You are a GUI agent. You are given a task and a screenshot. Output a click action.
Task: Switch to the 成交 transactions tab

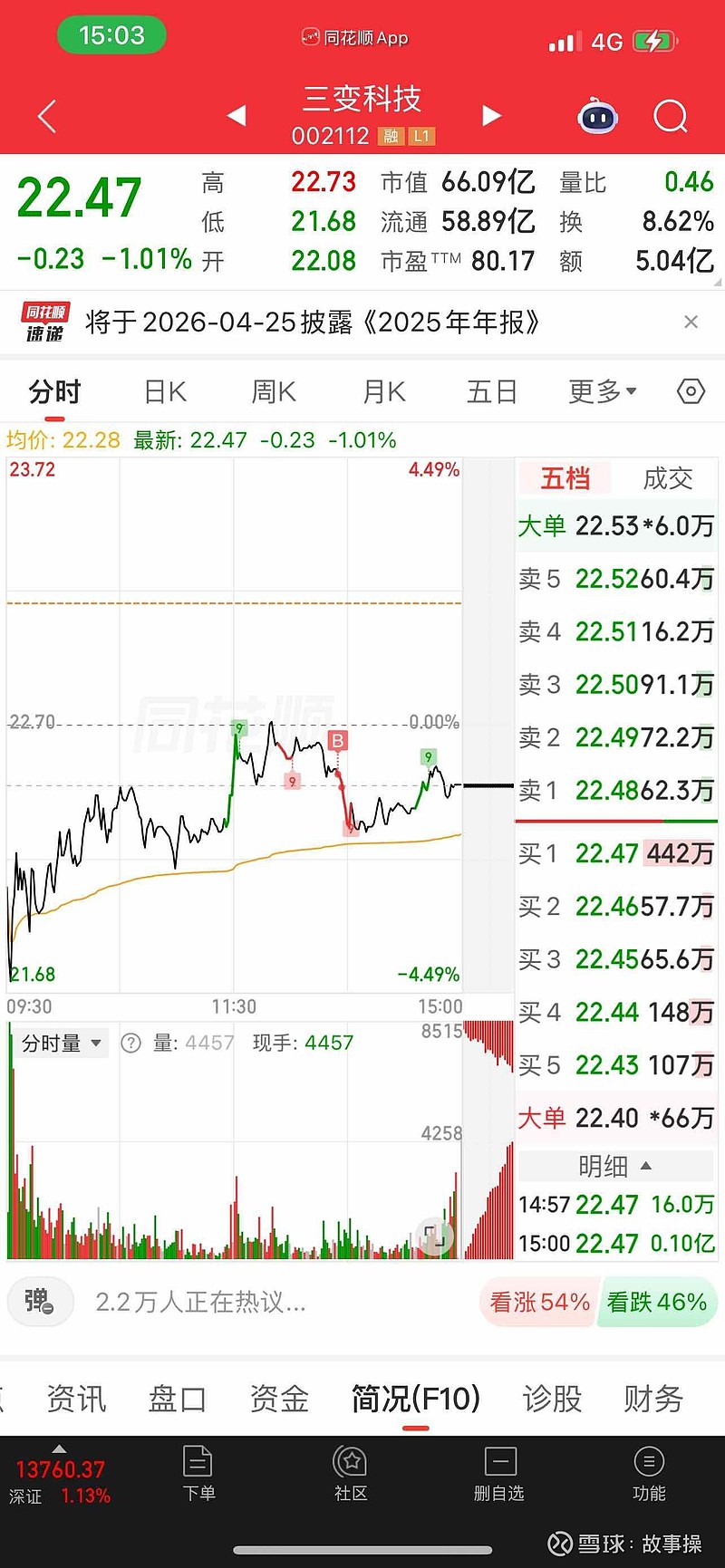tap(667, 478)
